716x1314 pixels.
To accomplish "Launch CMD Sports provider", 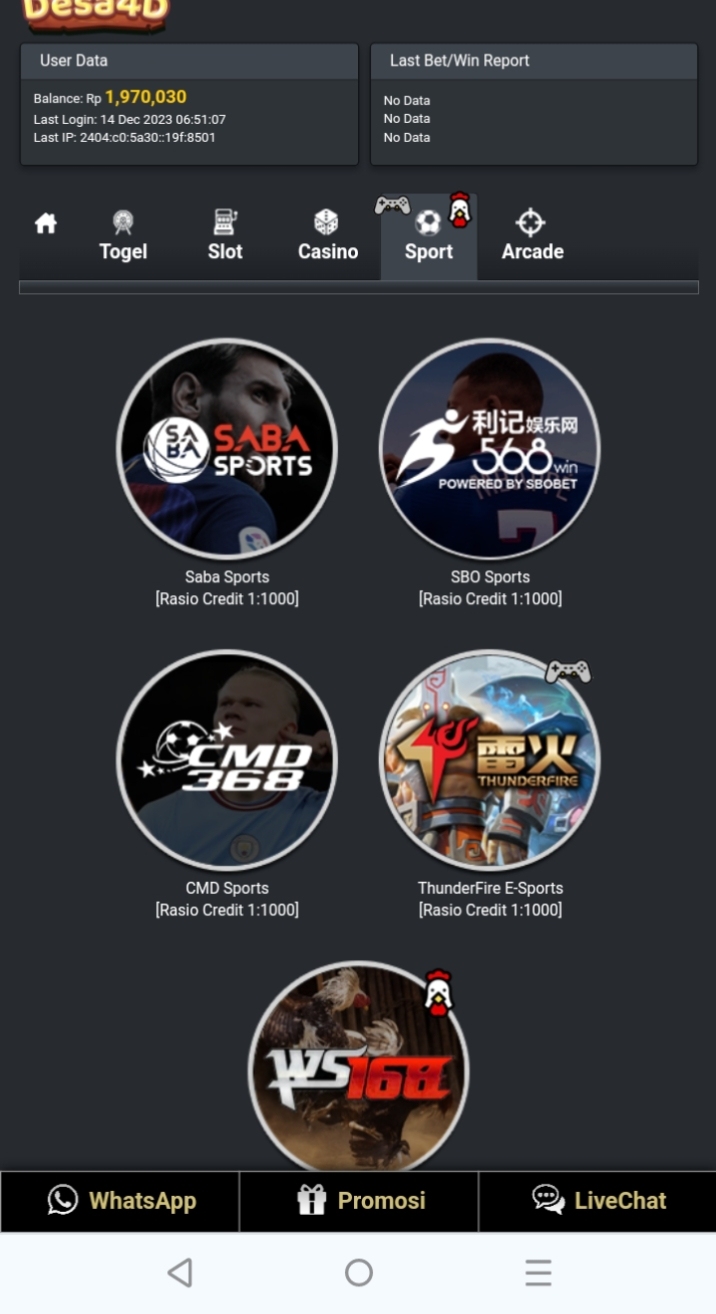I will (227, 760).
